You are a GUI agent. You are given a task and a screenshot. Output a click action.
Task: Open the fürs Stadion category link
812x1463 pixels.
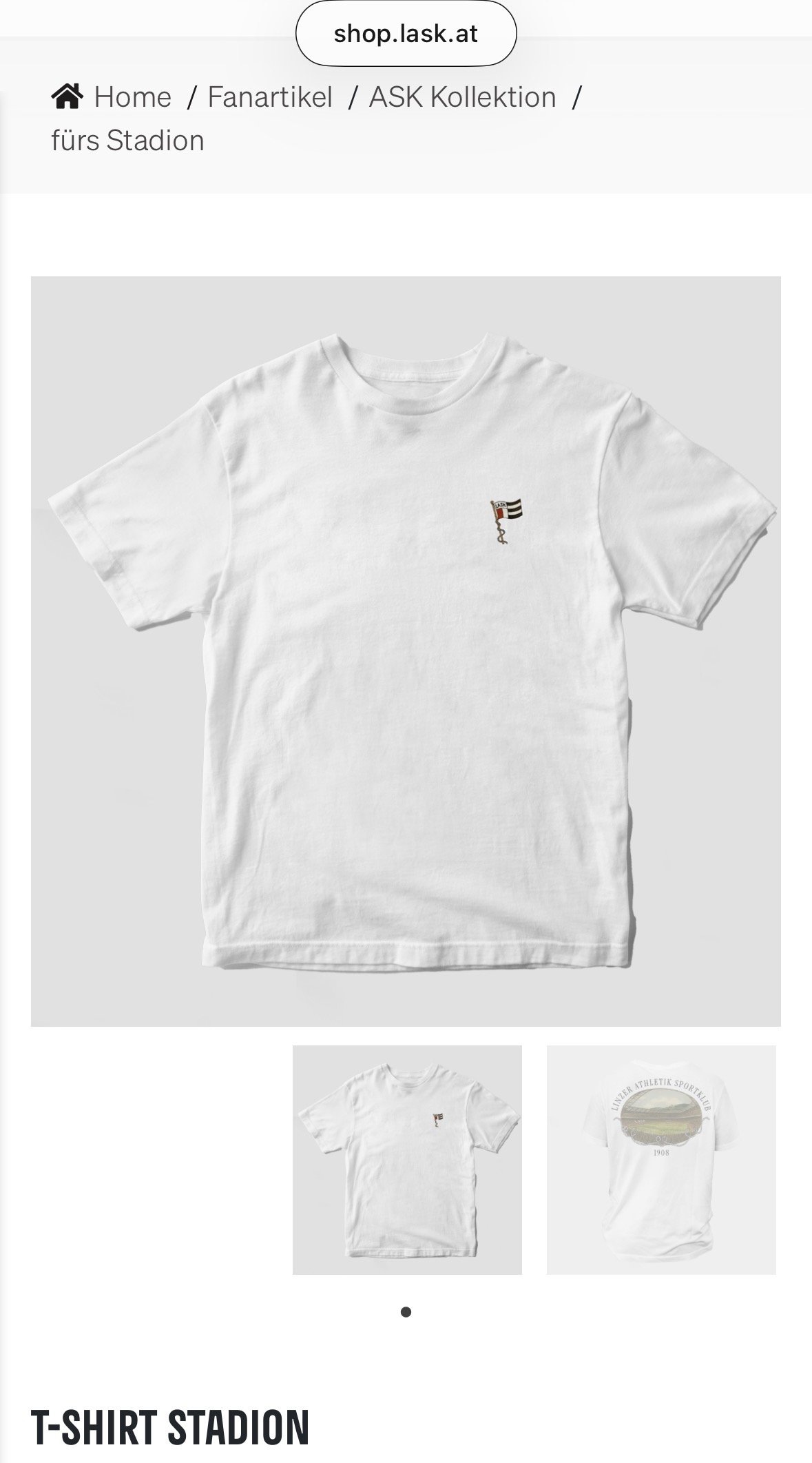click(x=127, y=141)
